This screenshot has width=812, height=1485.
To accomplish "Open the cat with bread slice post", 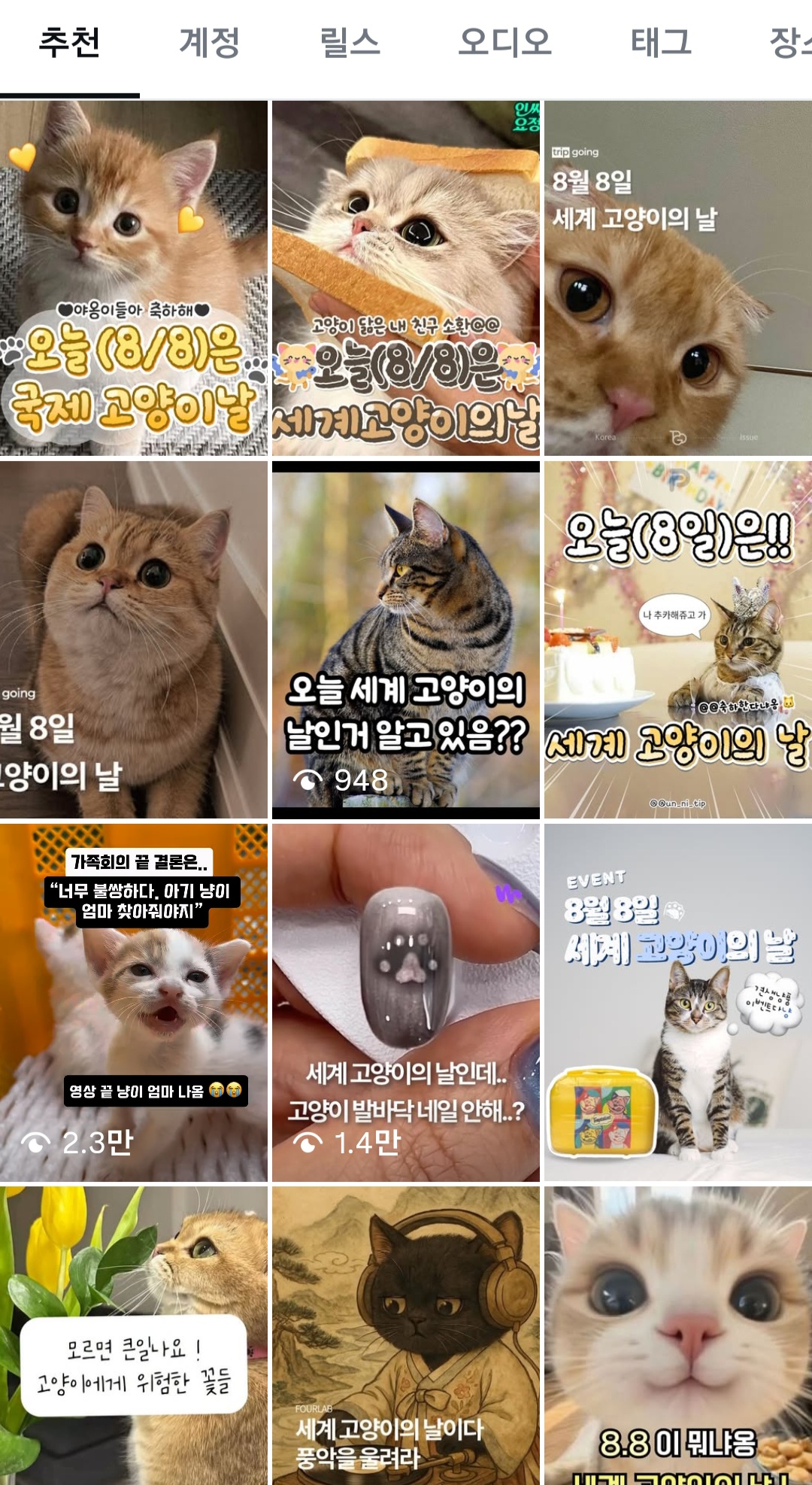I will 406,278.
